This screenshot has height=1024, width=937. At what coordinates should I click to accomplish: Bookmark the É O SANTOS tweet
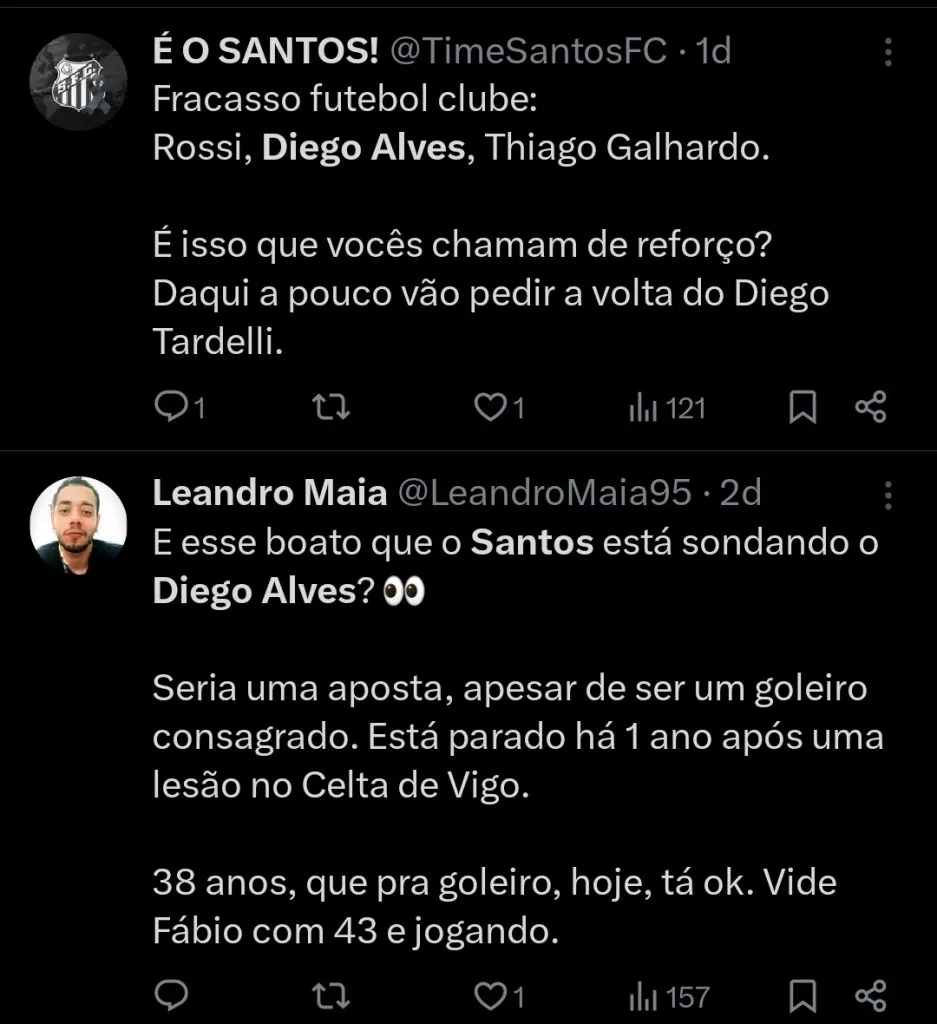coord(802,406)
